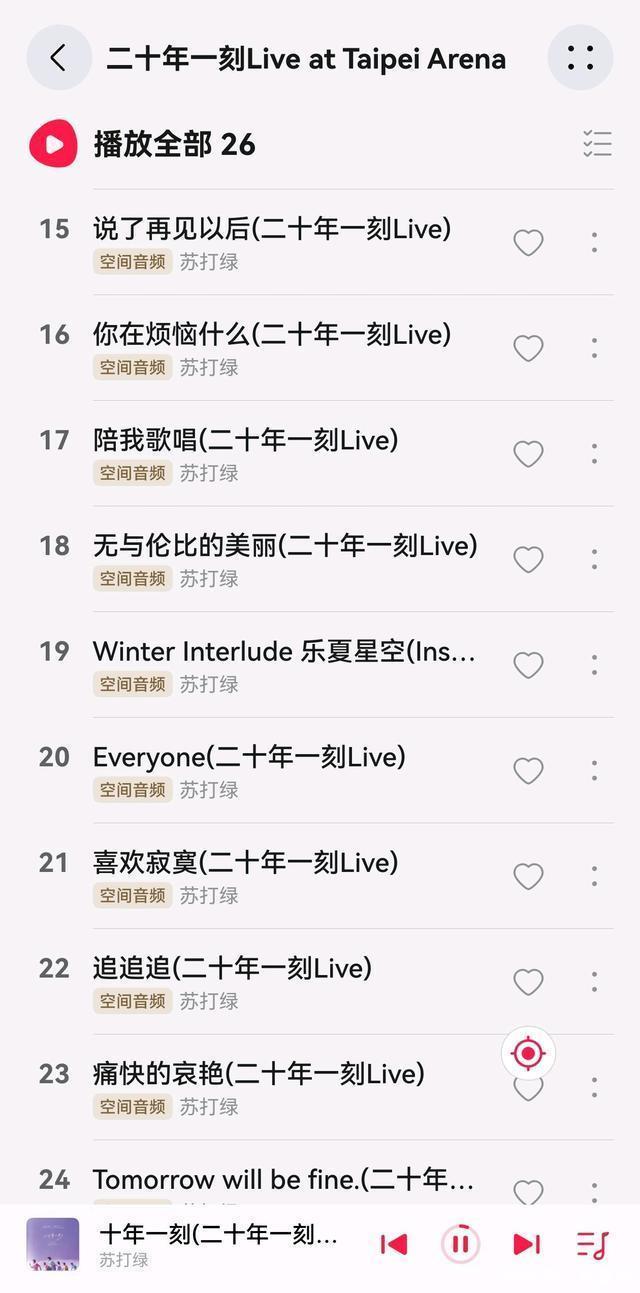Like Winter Interlude 乐夏星空
Viewport: 640px width, 1293px height.
click(x=528, y=665)
